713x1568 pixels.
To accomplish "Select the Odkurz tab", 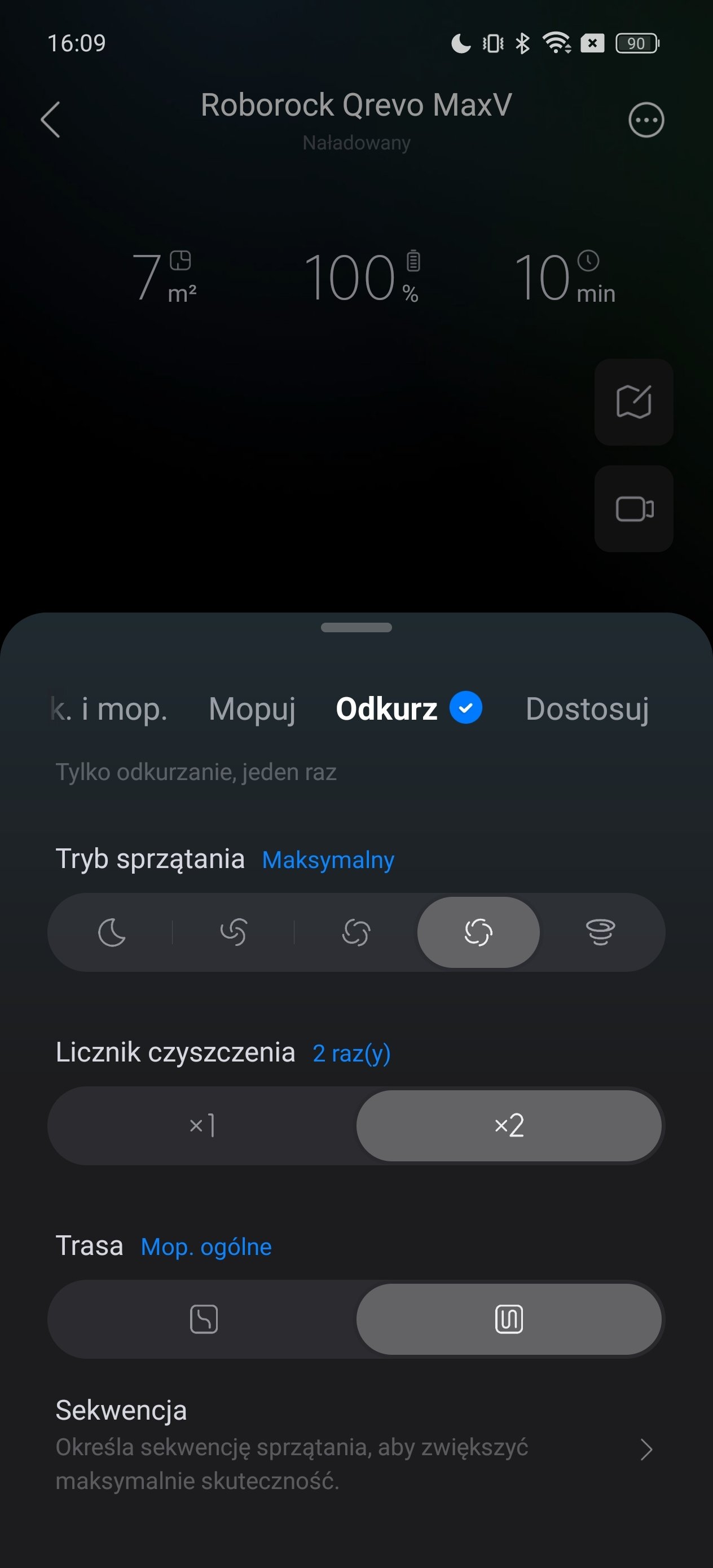I will [408, 708].
